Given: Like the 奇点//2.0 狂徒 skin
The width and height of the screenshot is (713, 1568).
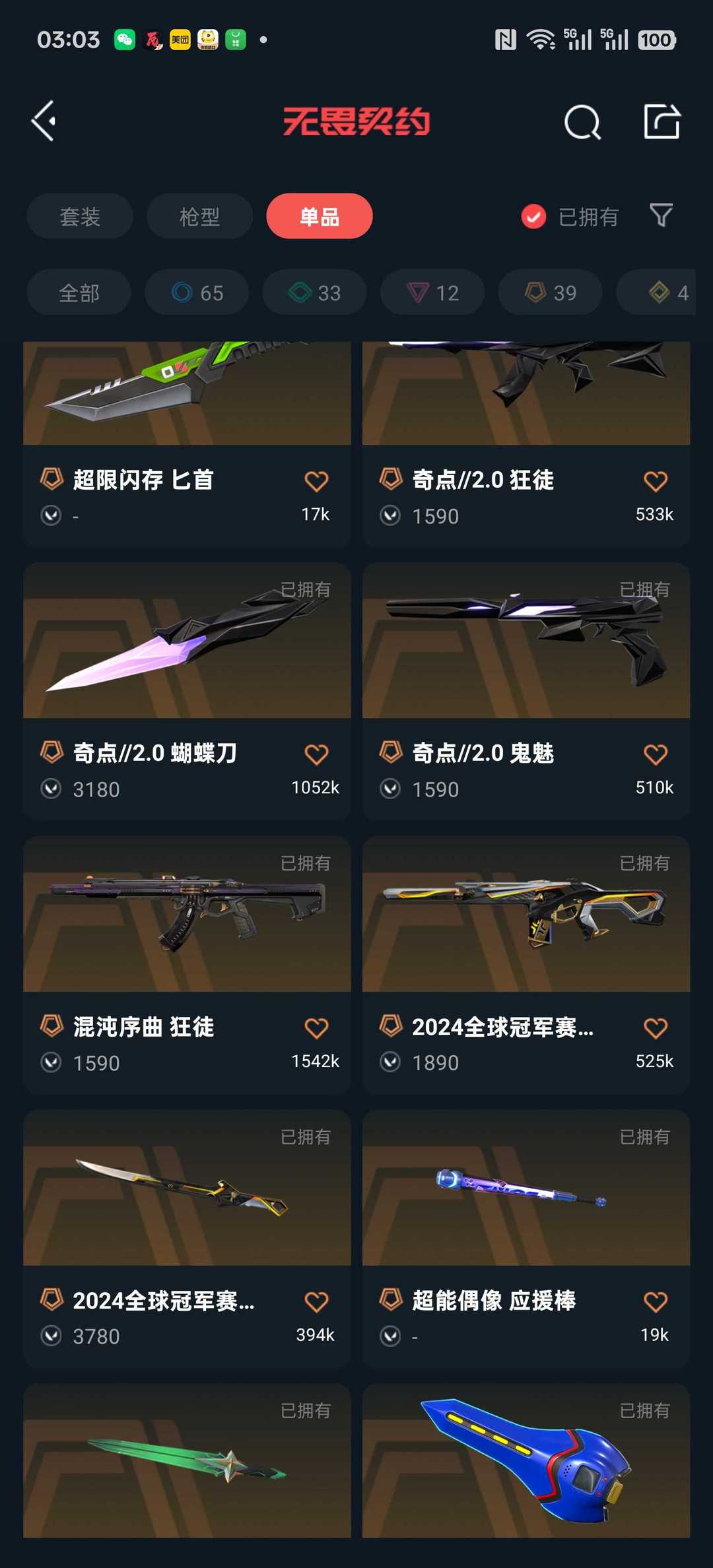Looking at the screenshot, I should pos(656,481).
